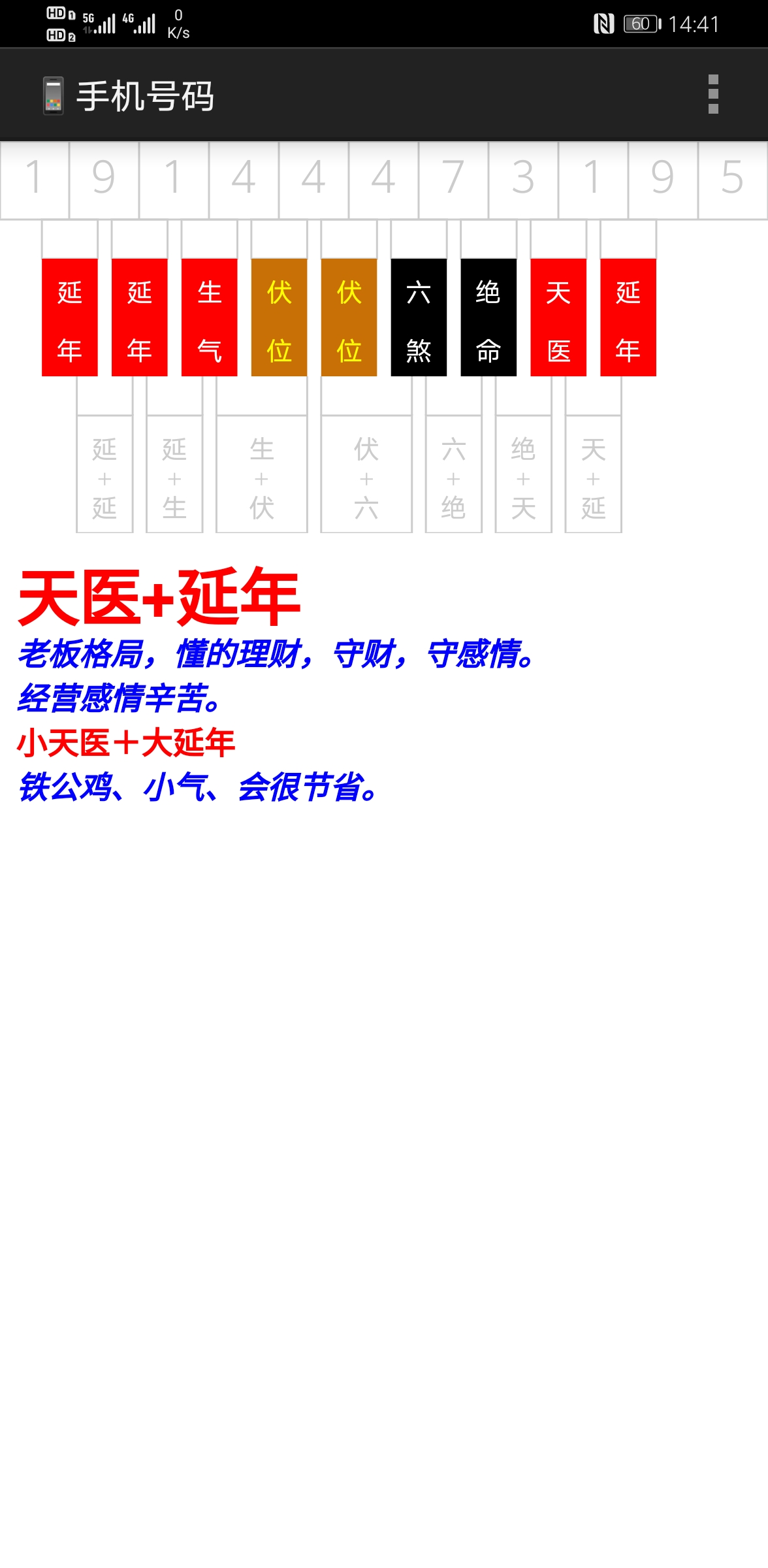The image size is (768, 1568).
Task: Tap the phone number input field
Action: (x=384, y=178)
